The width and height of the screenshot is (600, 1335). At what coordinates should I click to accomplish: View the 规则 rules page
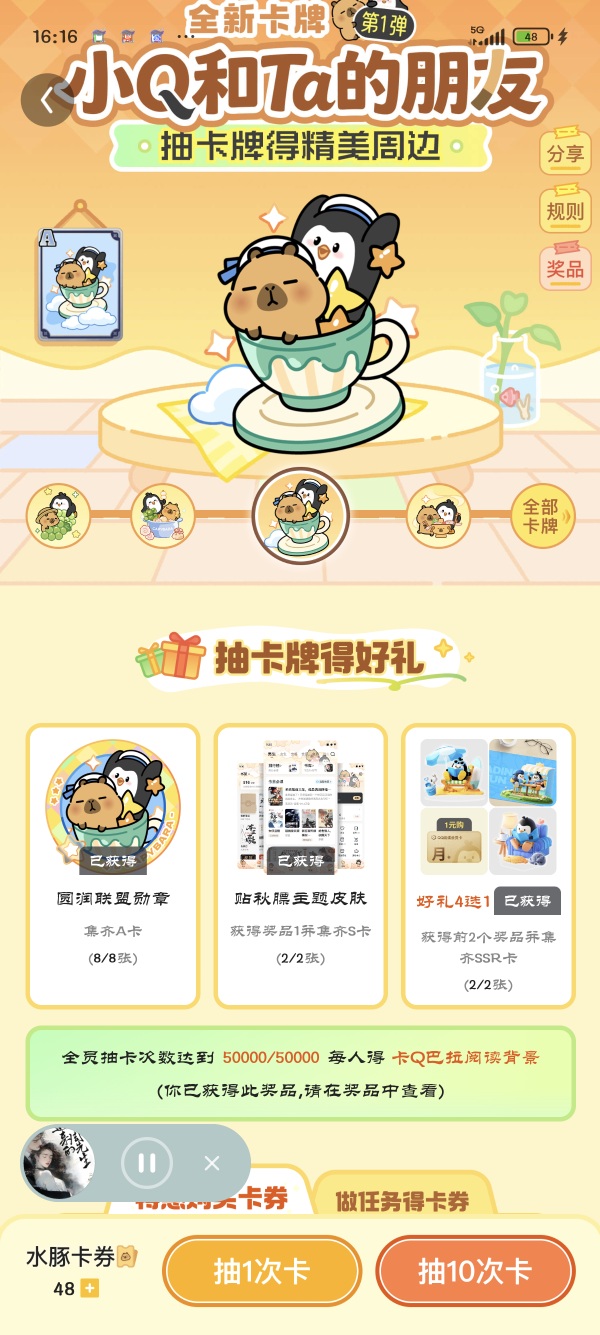tap(565, 211)
